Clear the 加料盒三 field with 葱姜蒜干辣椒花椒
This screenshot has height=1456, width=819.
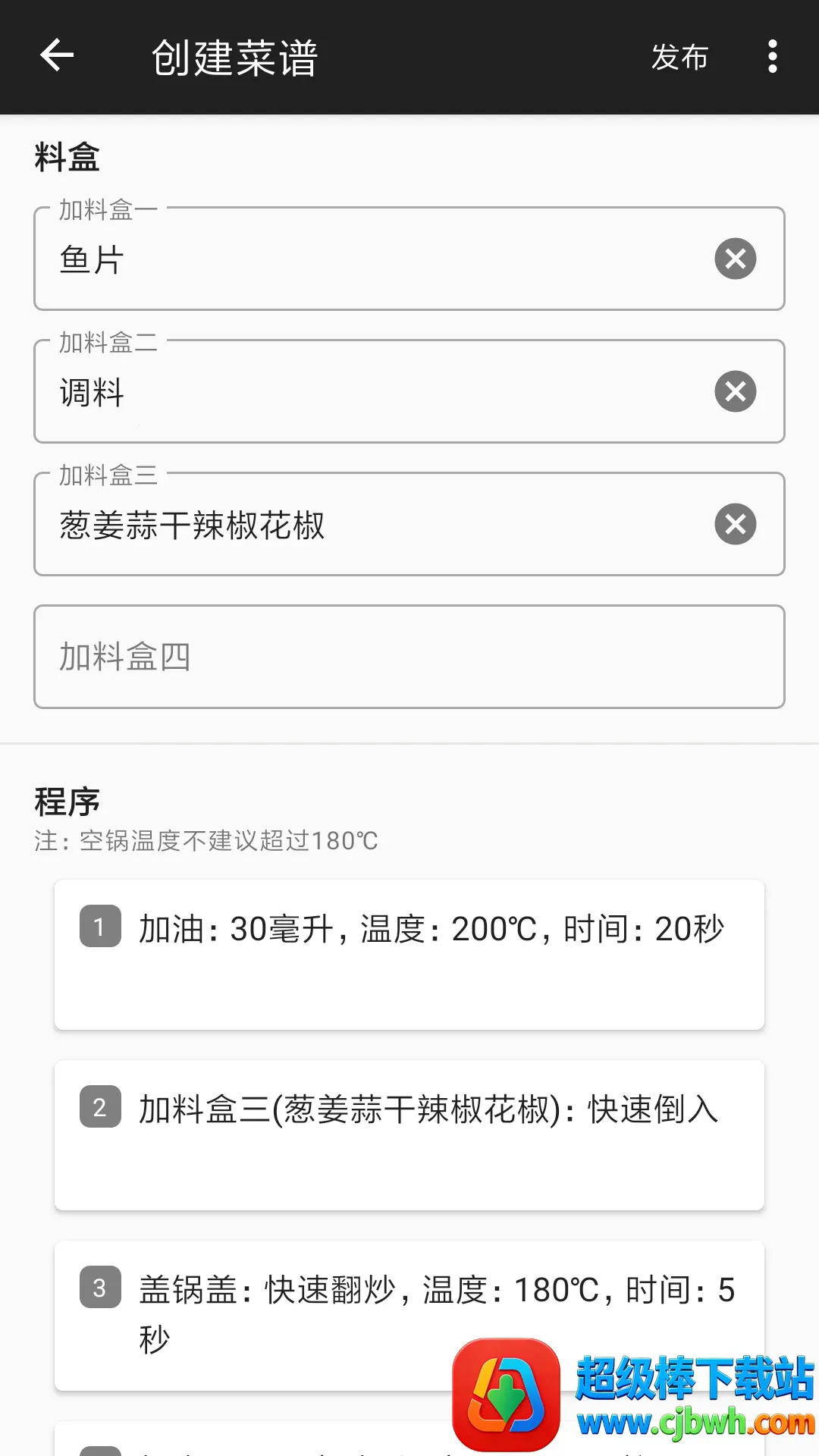click(x=735, y=524)
